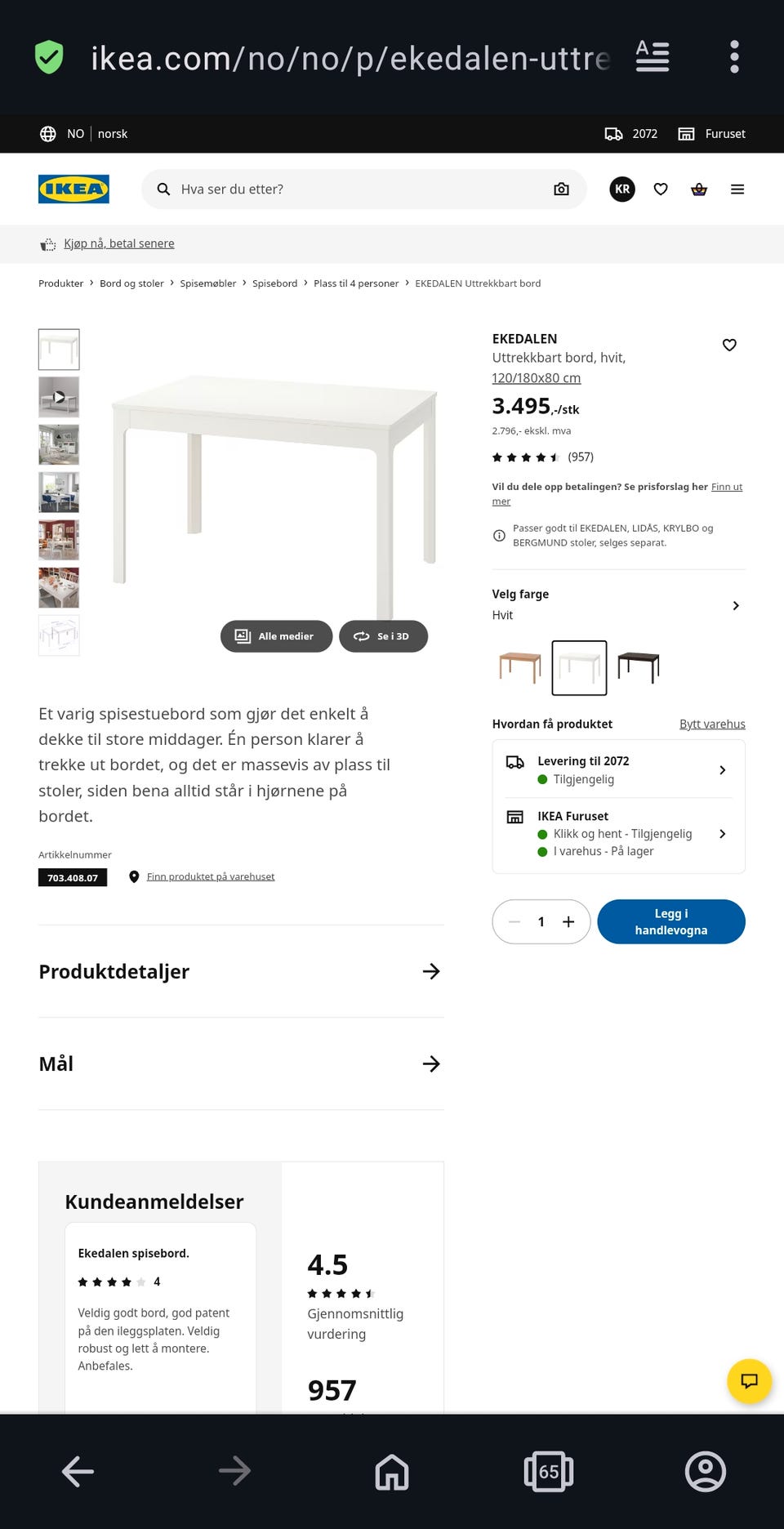
Task: Open the favorites heart in the header
Action: coord(660,189)
